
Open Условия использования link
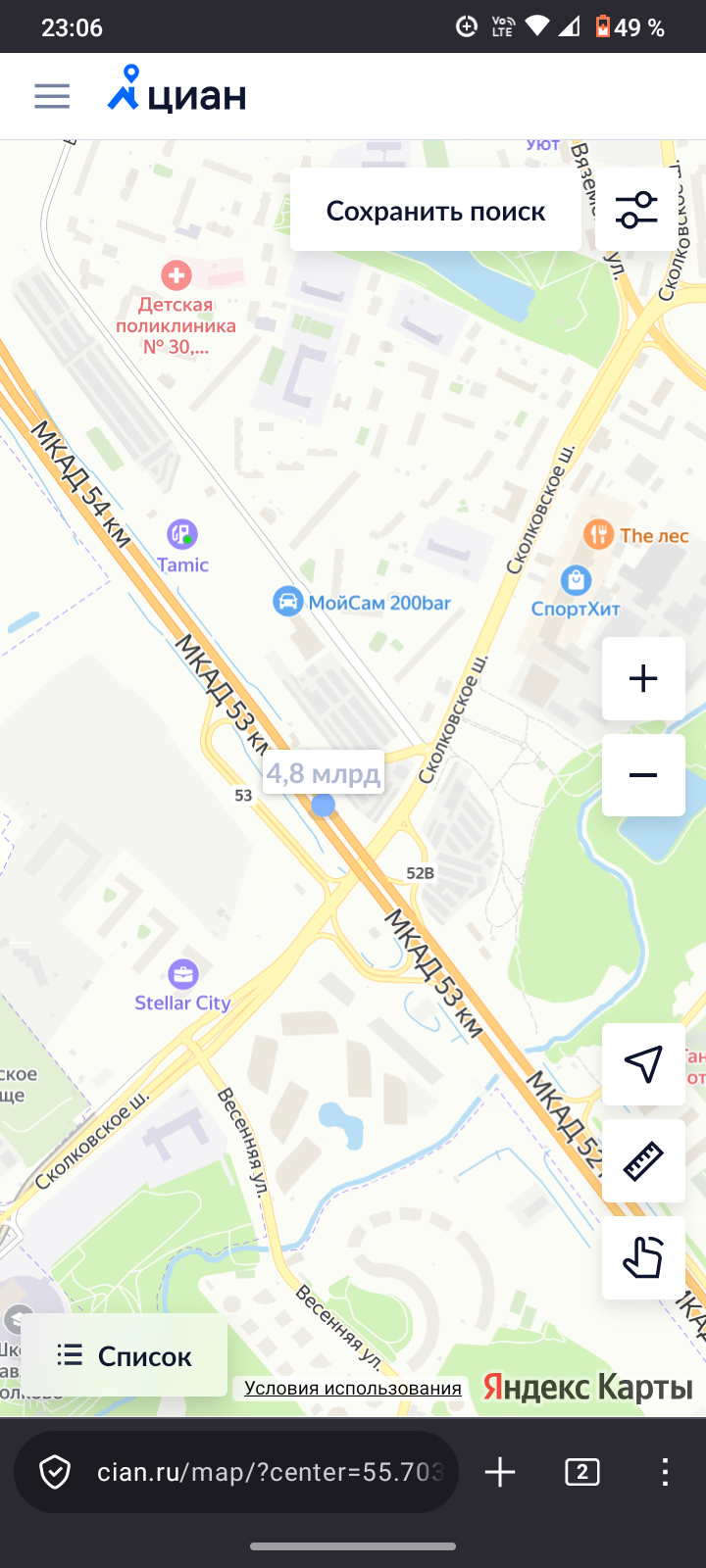tap(353, 1388)
